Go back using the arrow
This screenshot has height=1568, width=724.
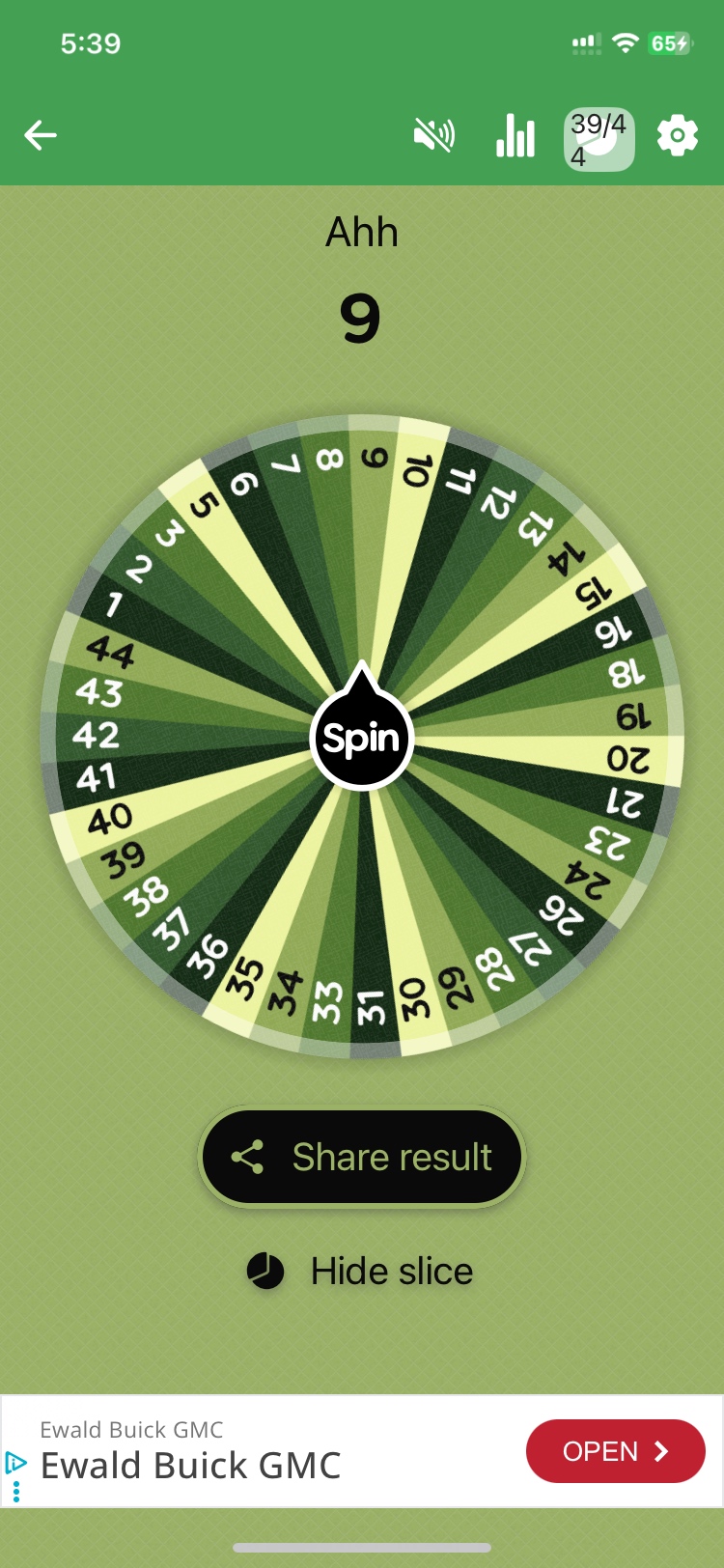pos(41,135)
